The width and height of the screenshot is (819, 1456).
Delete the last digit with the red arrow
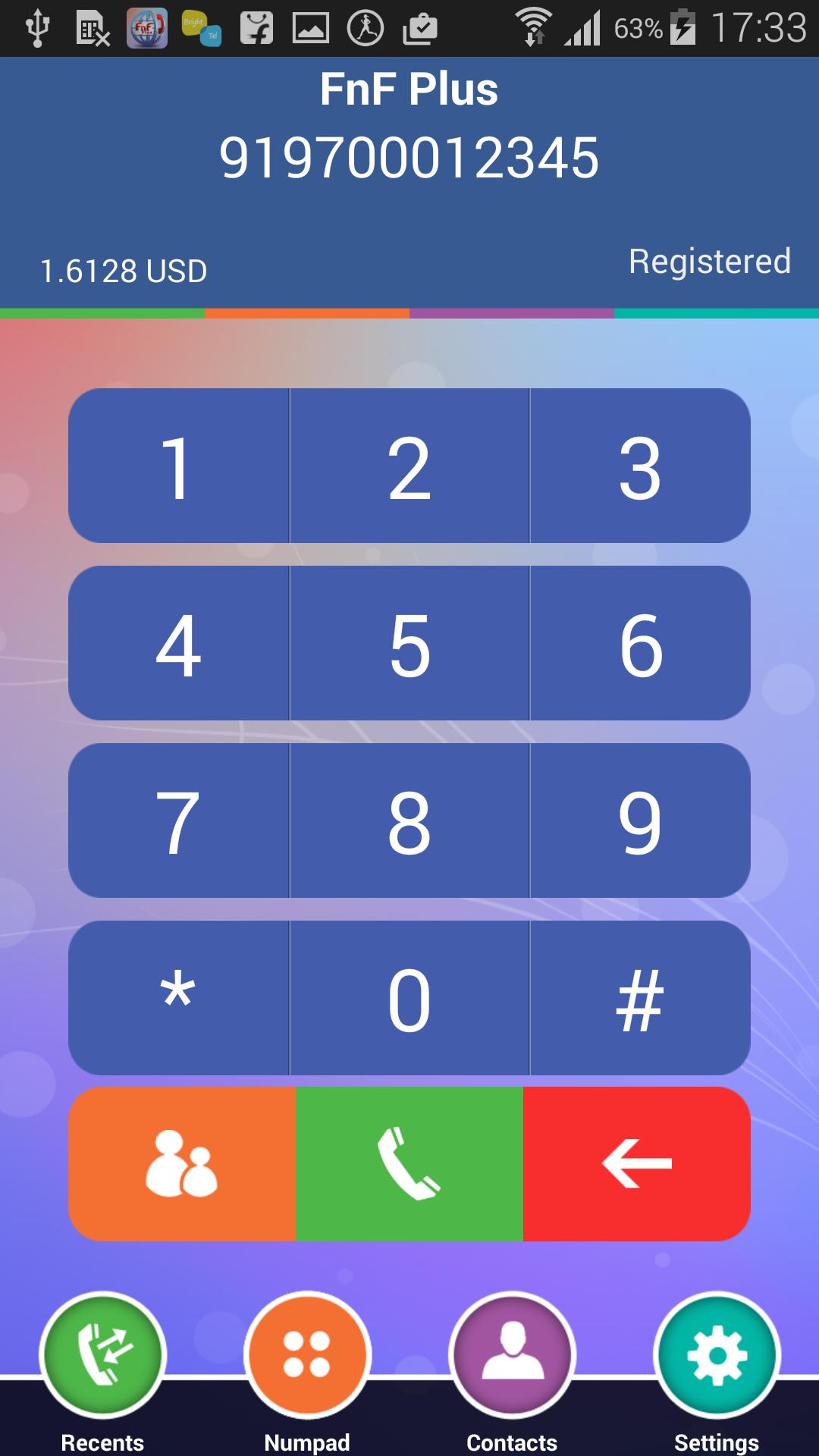[x=637, y=1164]
